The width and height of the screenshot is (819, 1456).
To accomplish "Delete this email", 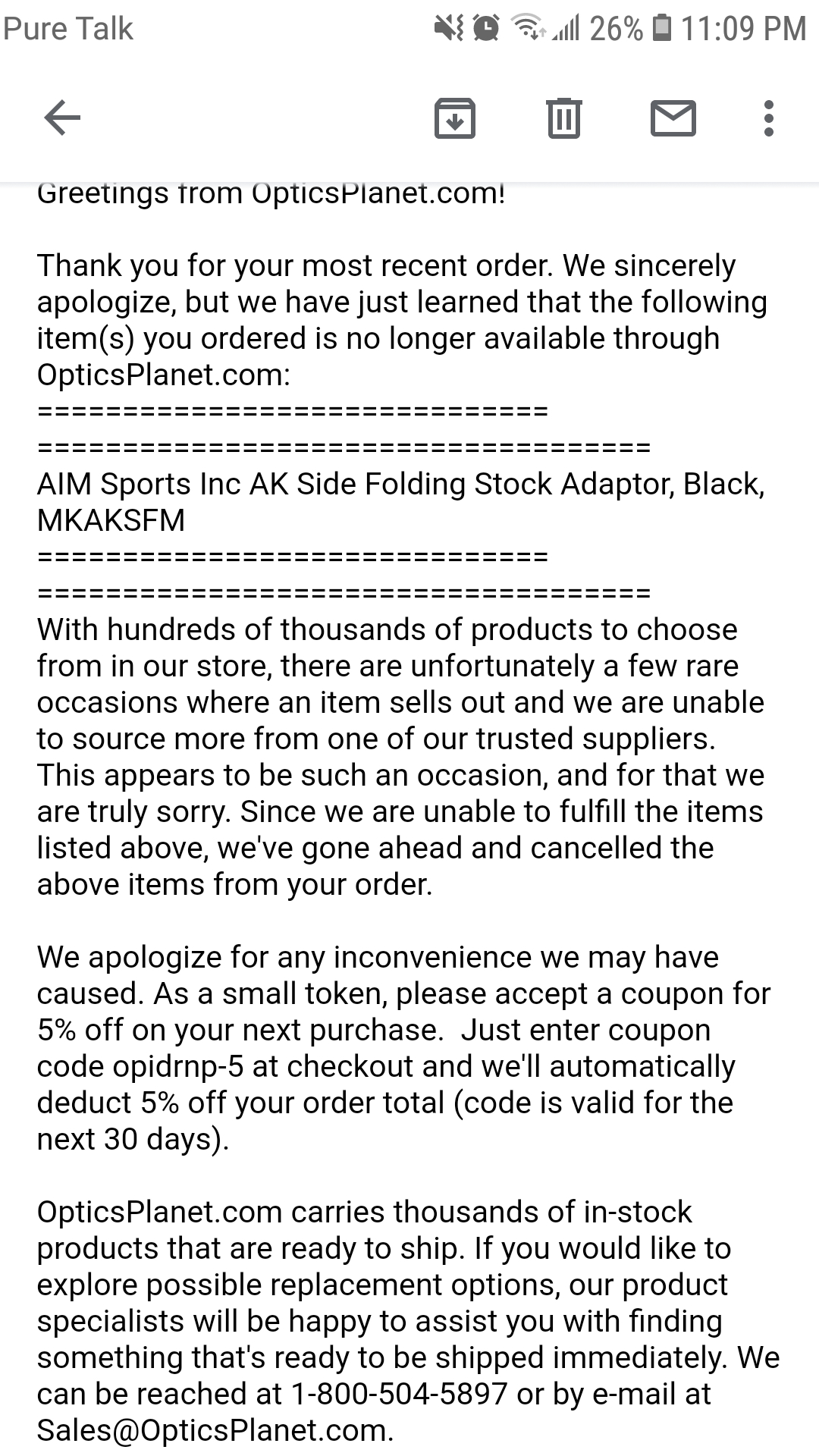I will click(563, 118).
